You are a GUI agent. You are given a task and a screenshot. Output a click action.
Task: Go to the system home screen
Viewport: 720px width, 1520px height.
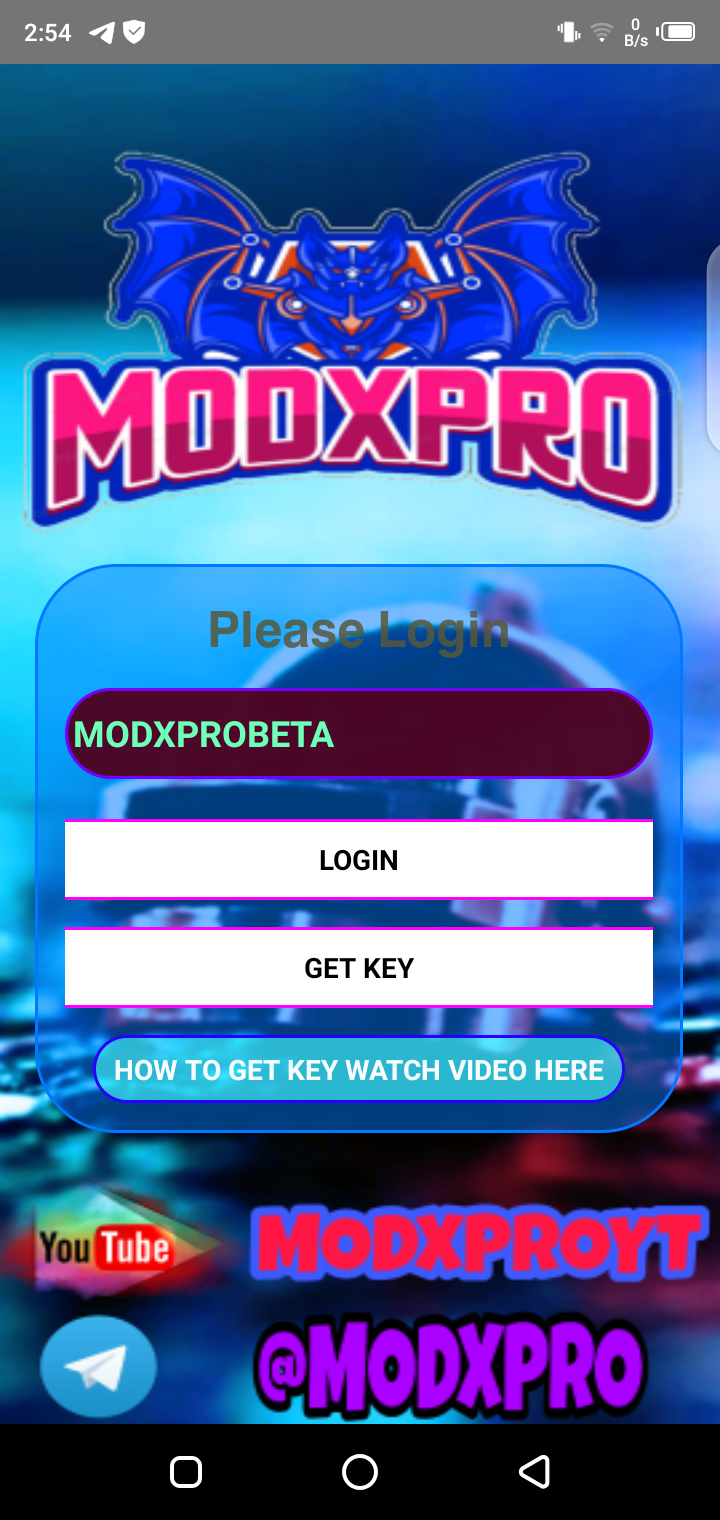coord(360,1472)
